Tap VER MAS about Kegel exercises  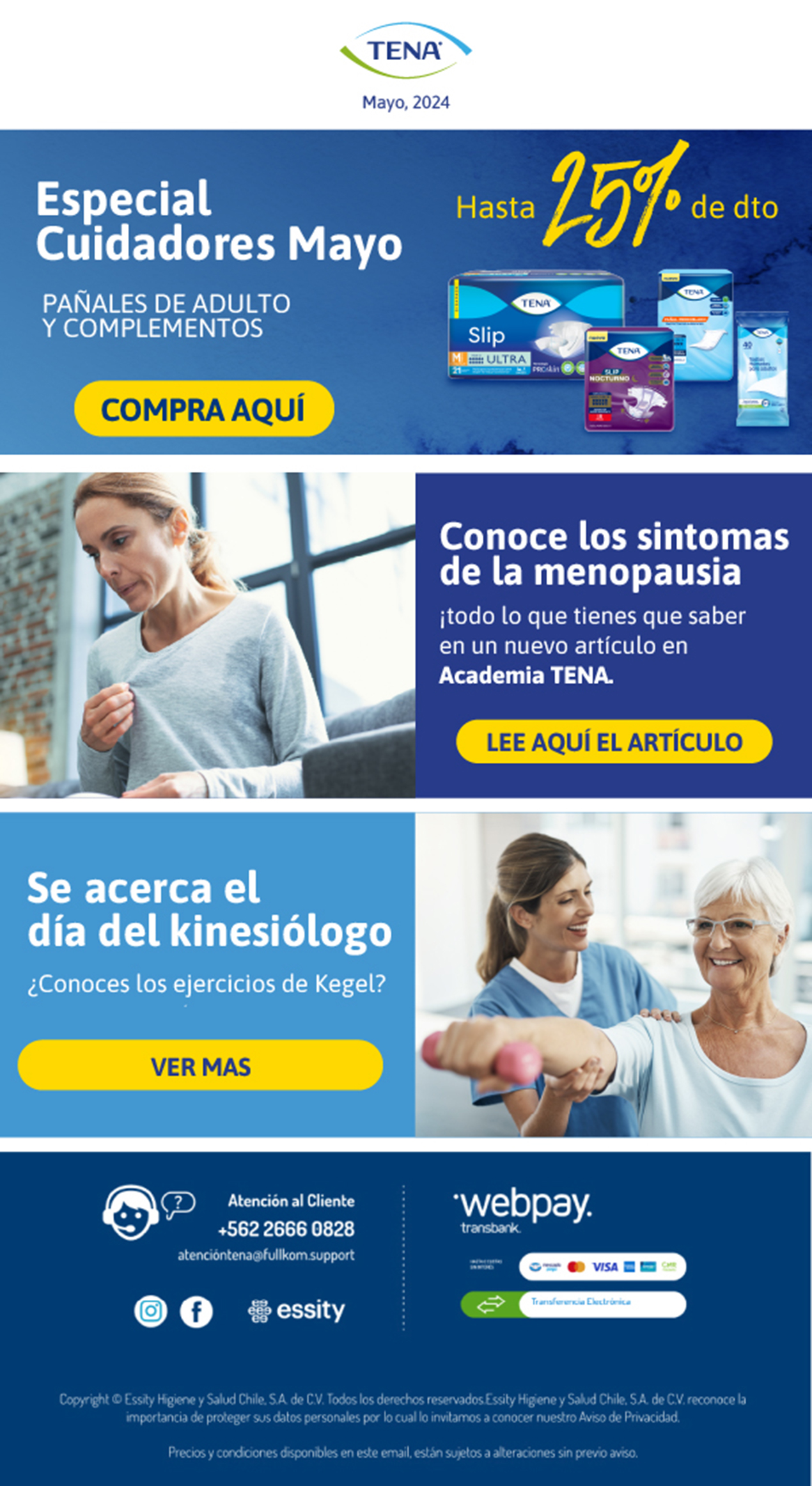[200, 1066]
